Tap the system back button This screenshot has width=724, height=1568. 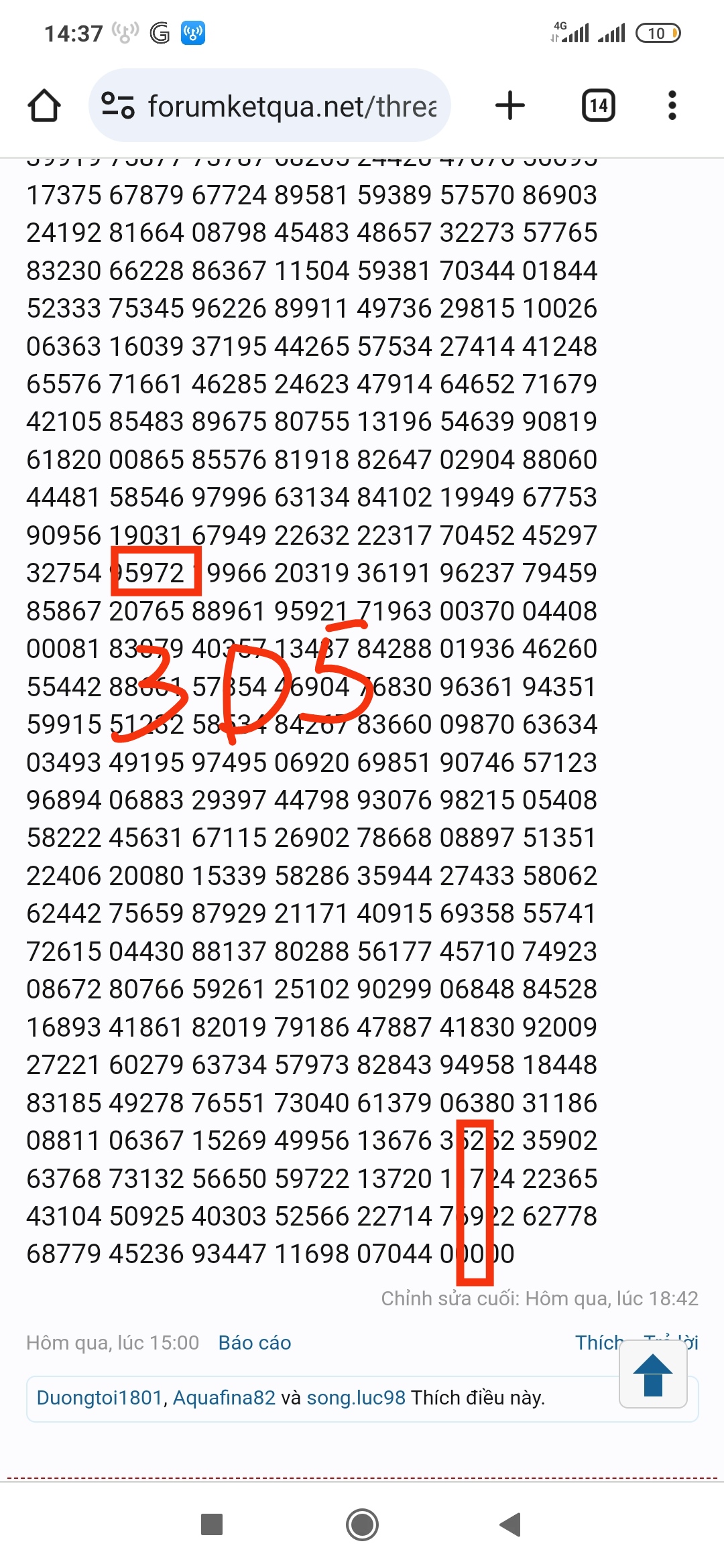point(511,1524)
